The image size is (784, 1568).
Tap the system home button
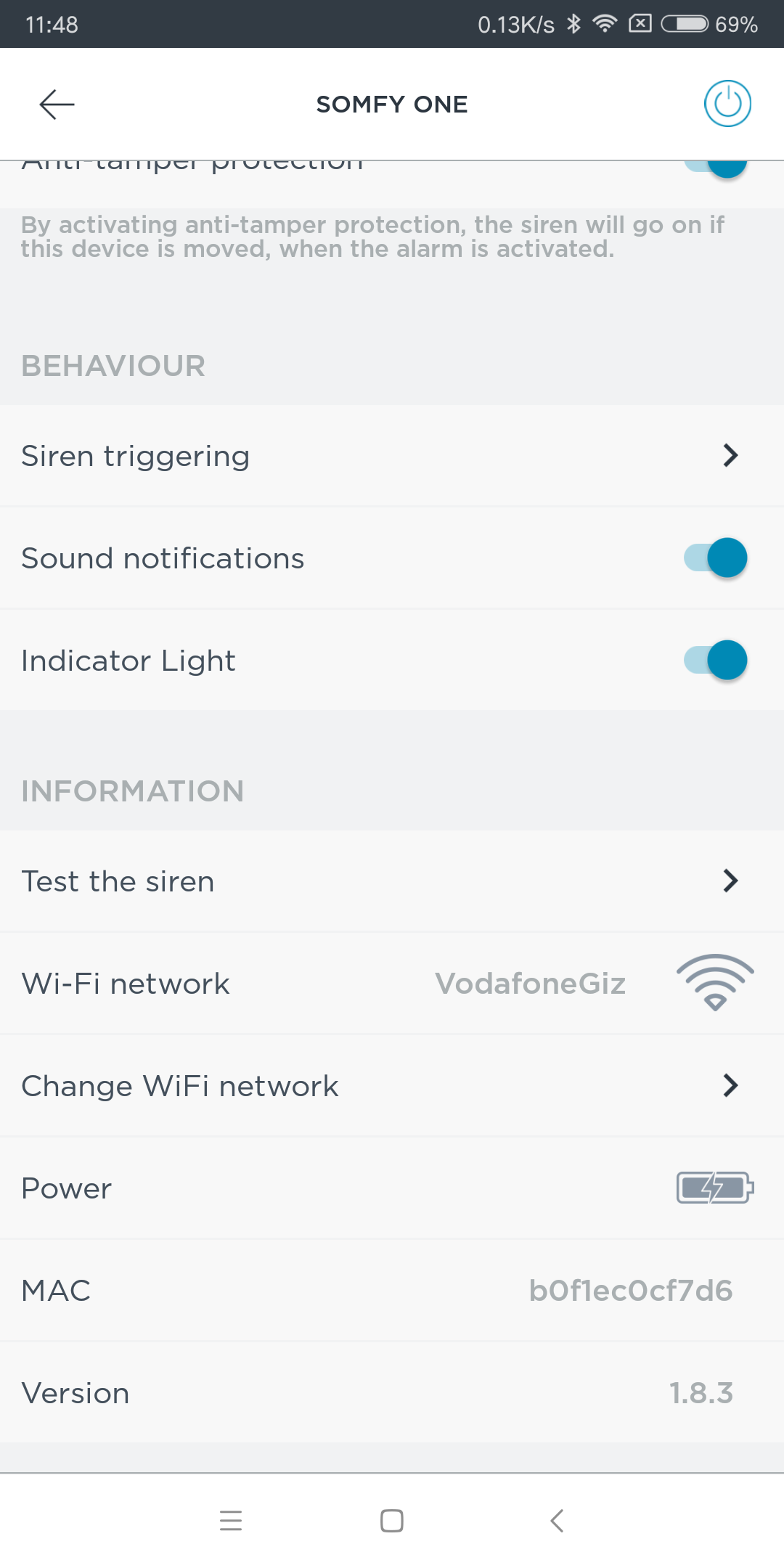click(x=392, y=1520)
